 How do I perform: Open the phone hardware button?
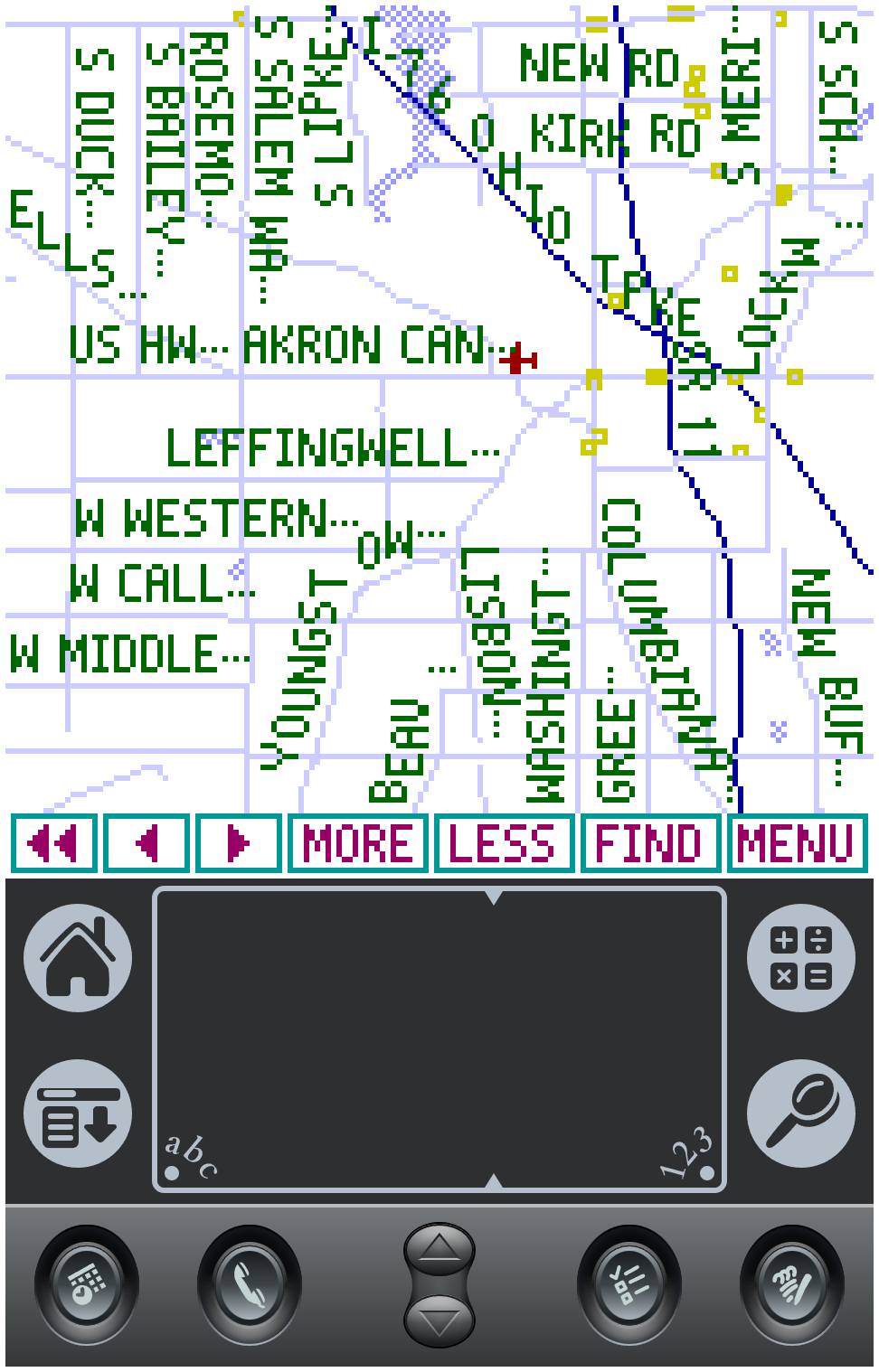(250, 1282)
